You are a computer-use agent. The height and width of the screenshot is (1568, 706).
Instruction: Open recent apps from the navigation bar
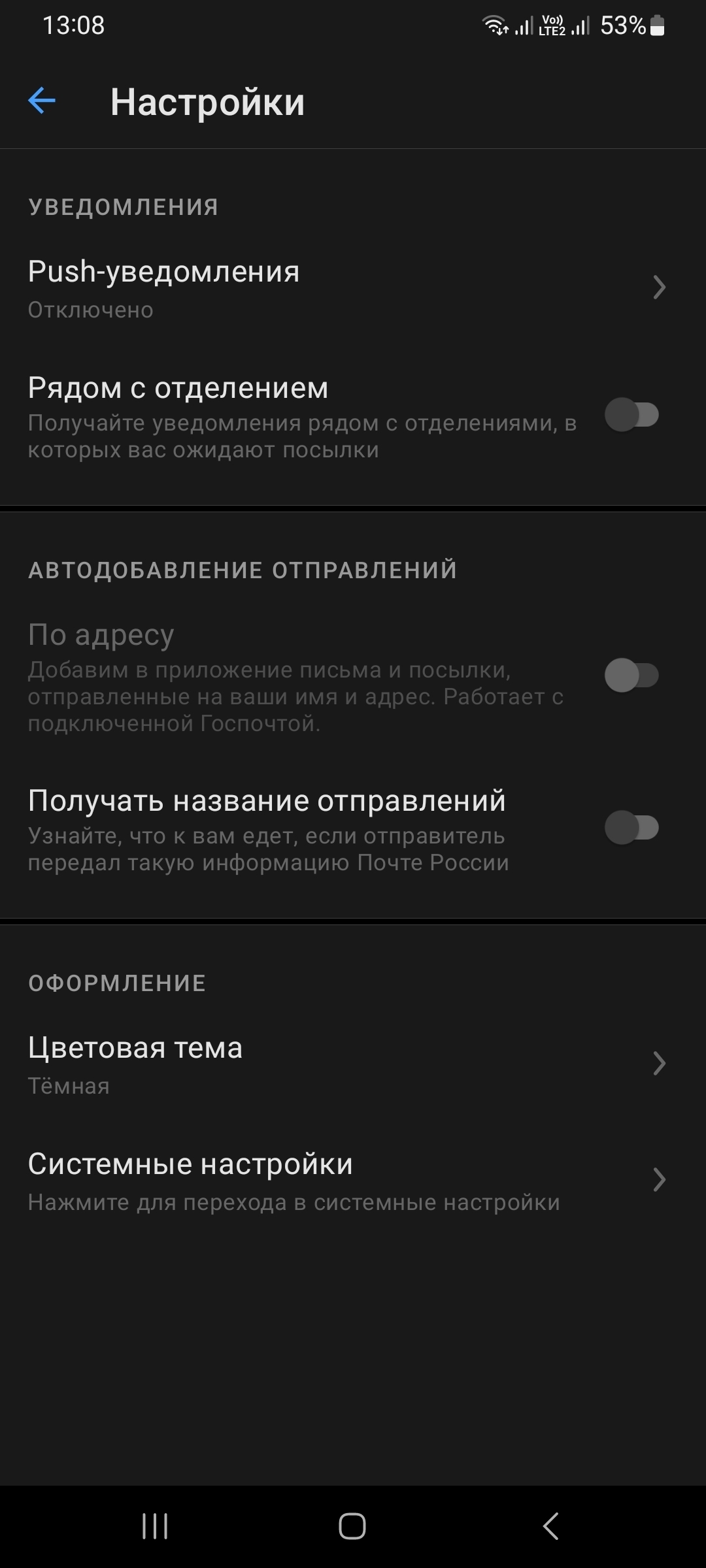click(155, 1526)
